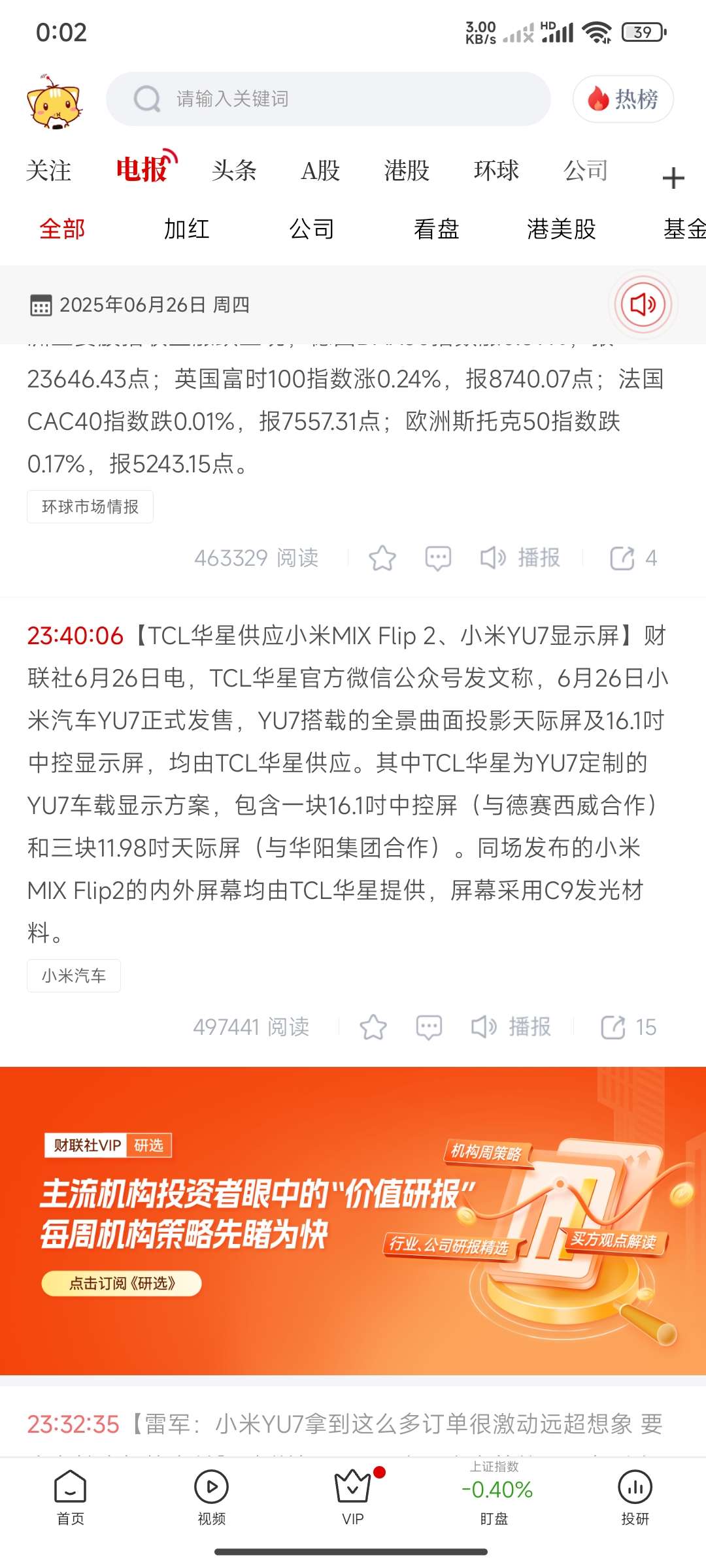Filter telegraph by 看盘
The width and height of the screenshot is (706, 1568).
(x=436, y=229)
